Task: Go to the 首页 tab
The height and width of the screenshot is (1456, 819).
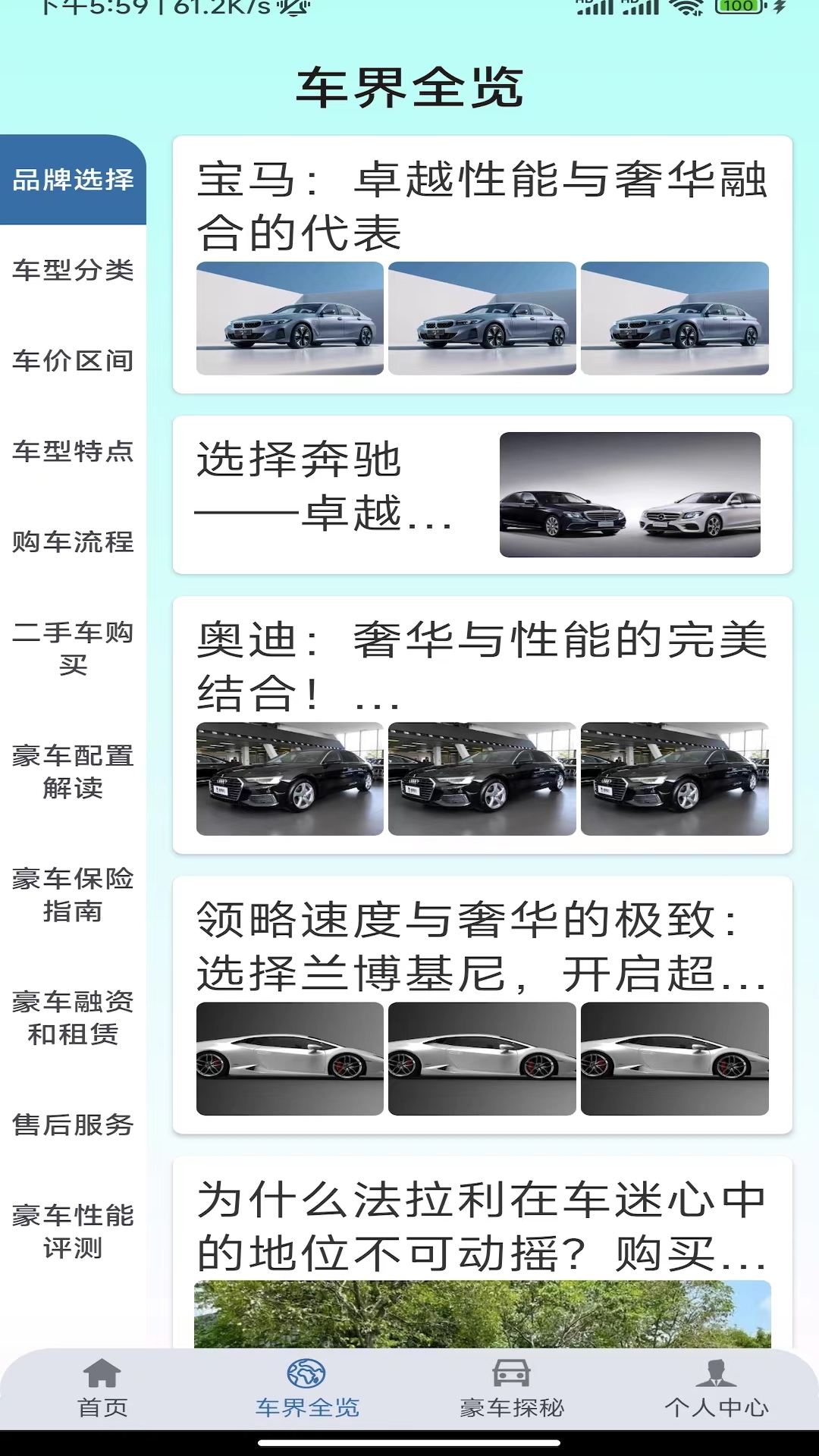Action: coord(102,1389)
